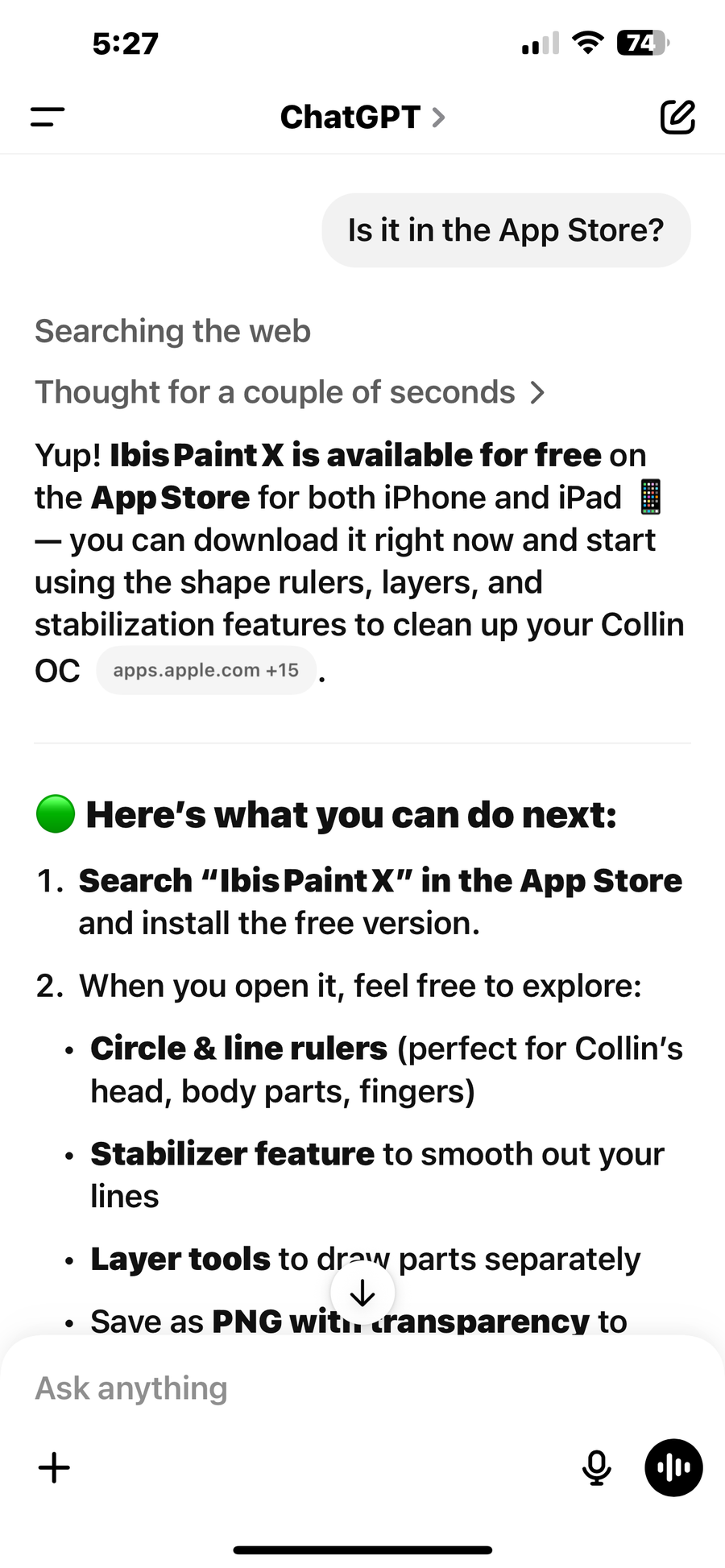Expand 'Thought for a couple of seconds'
Image resolution: width=725 pixels, height=1568 pixels.
coord(290,392)
